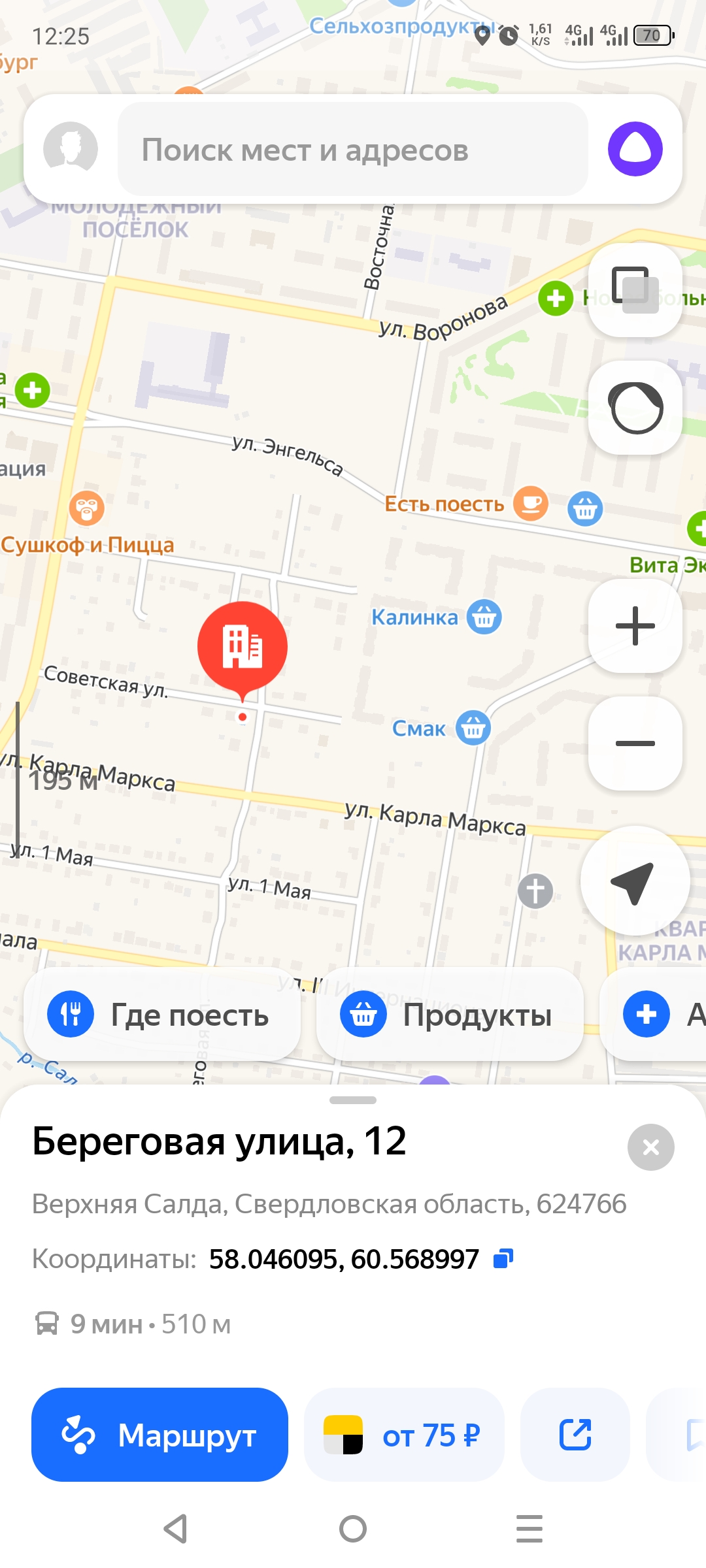Open the round traffic button on the map
The image size is (706, 1568).
click(635, 408)
